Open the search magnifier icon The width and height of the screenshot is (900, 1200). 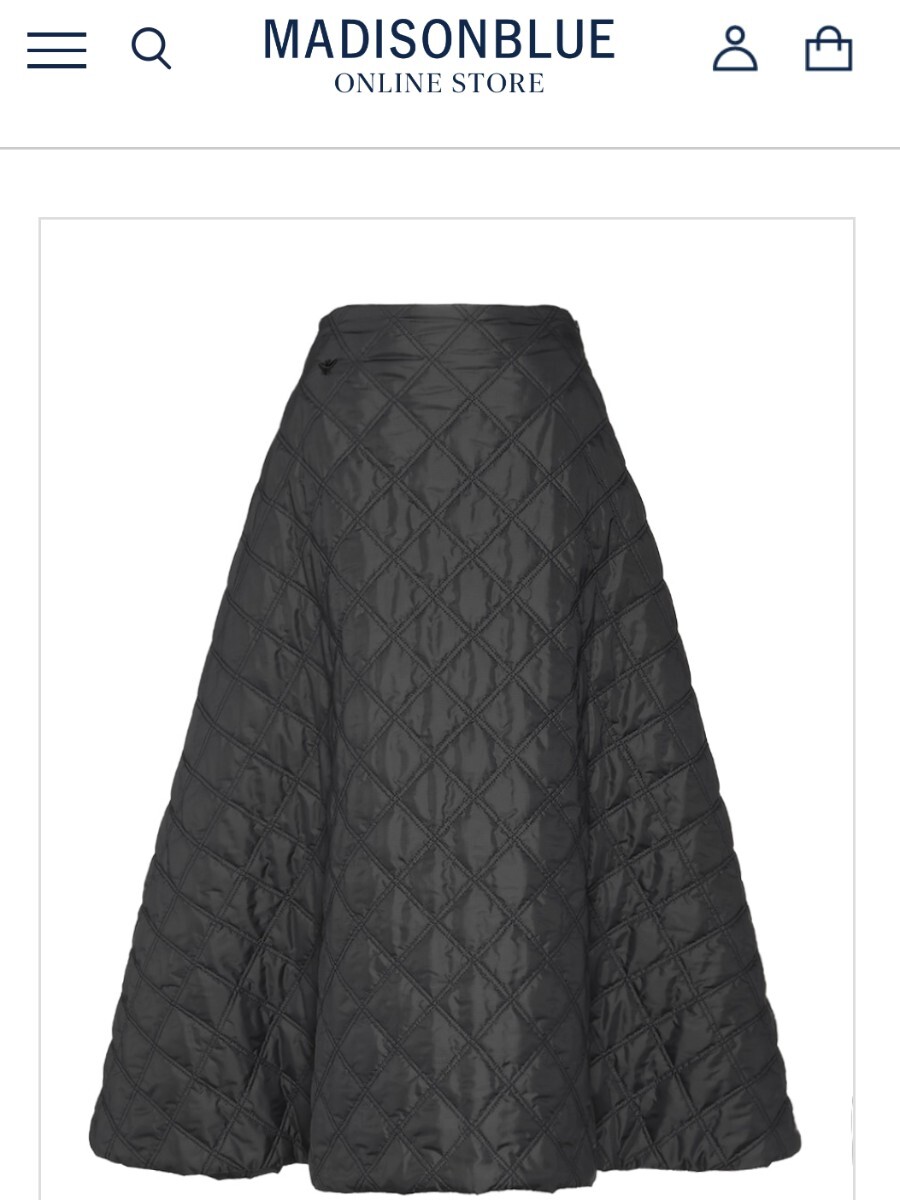[x=151, y=48]
